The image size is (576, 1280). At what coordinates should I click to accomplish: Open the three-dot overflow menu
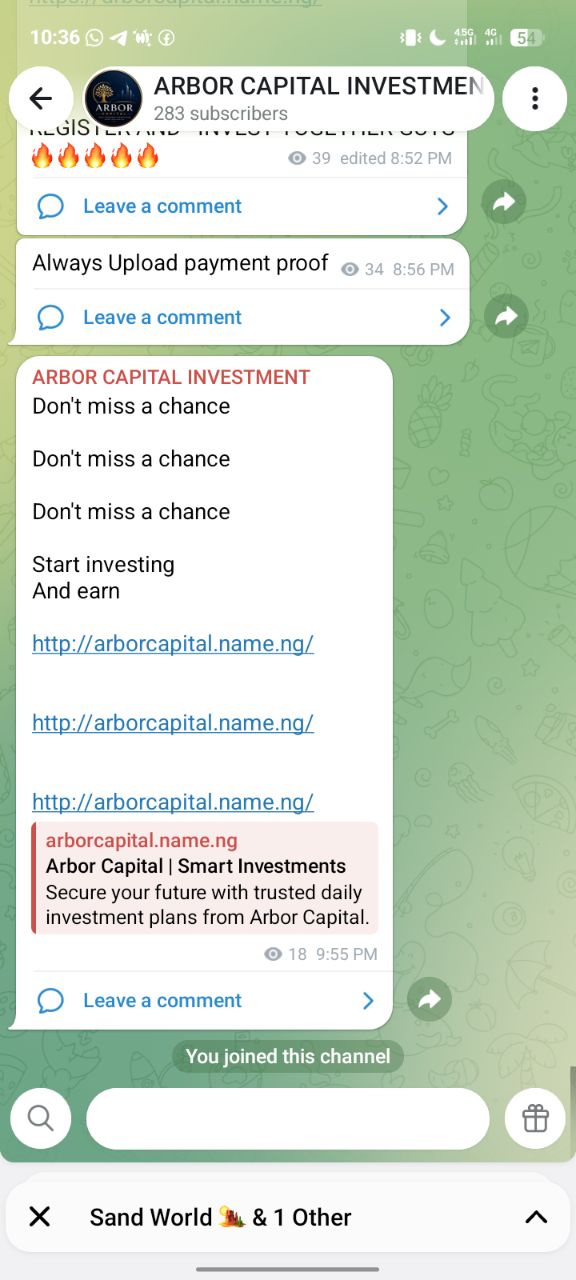(x=535, y=98)
